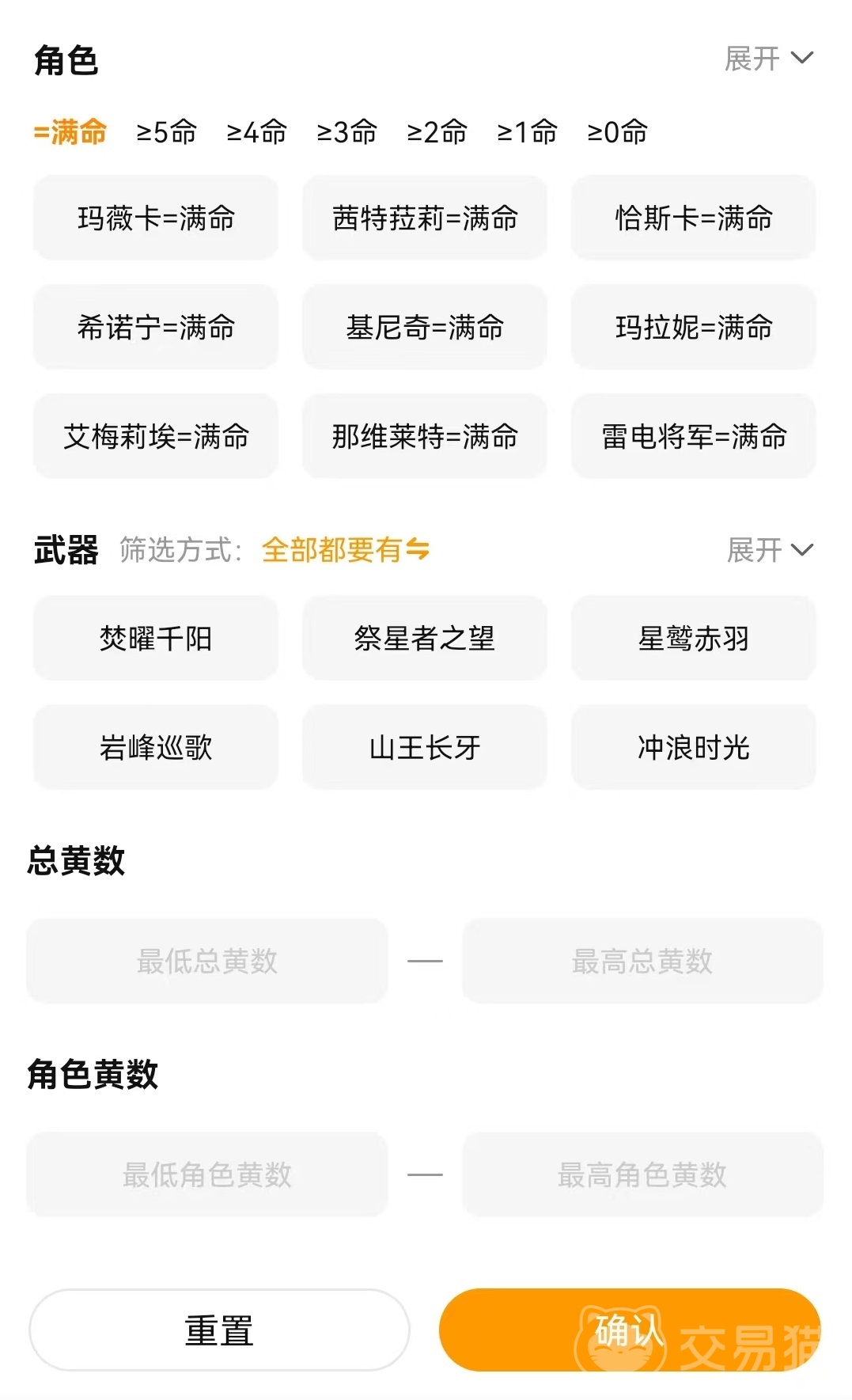Tap the 恰斯卡=满命 chip
Screen dimensions: 852x1400
coord(694,218)
